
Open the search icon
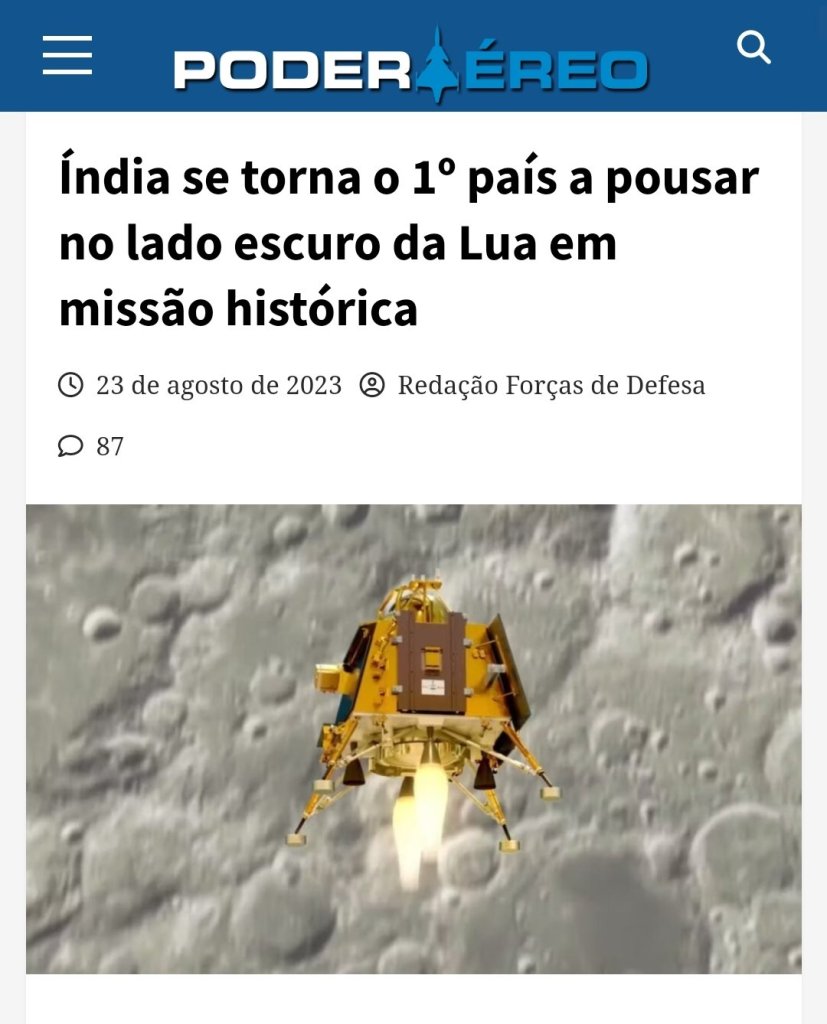point(753,47)
